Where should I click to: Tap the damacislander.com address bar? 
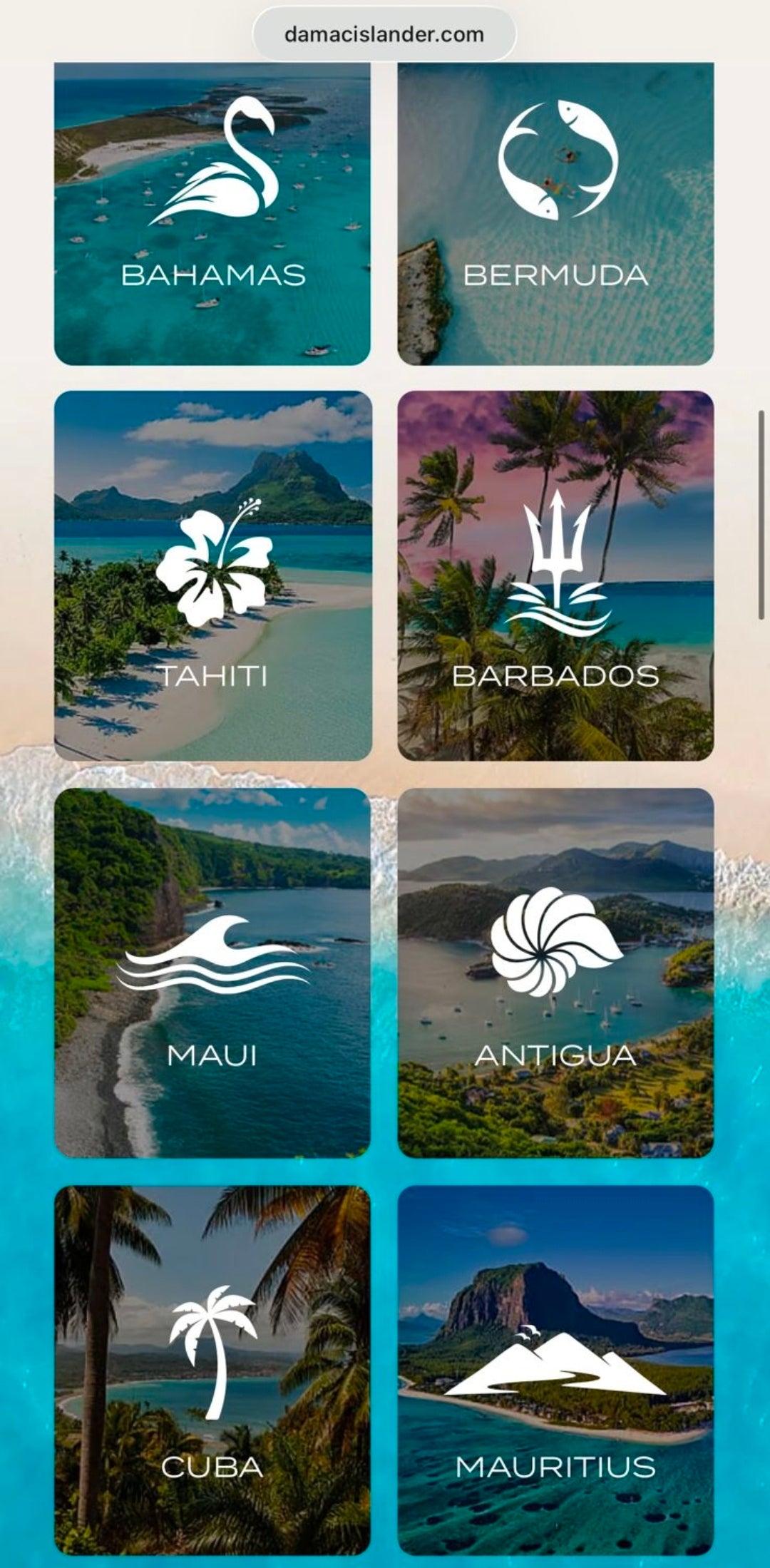(384, 34)
